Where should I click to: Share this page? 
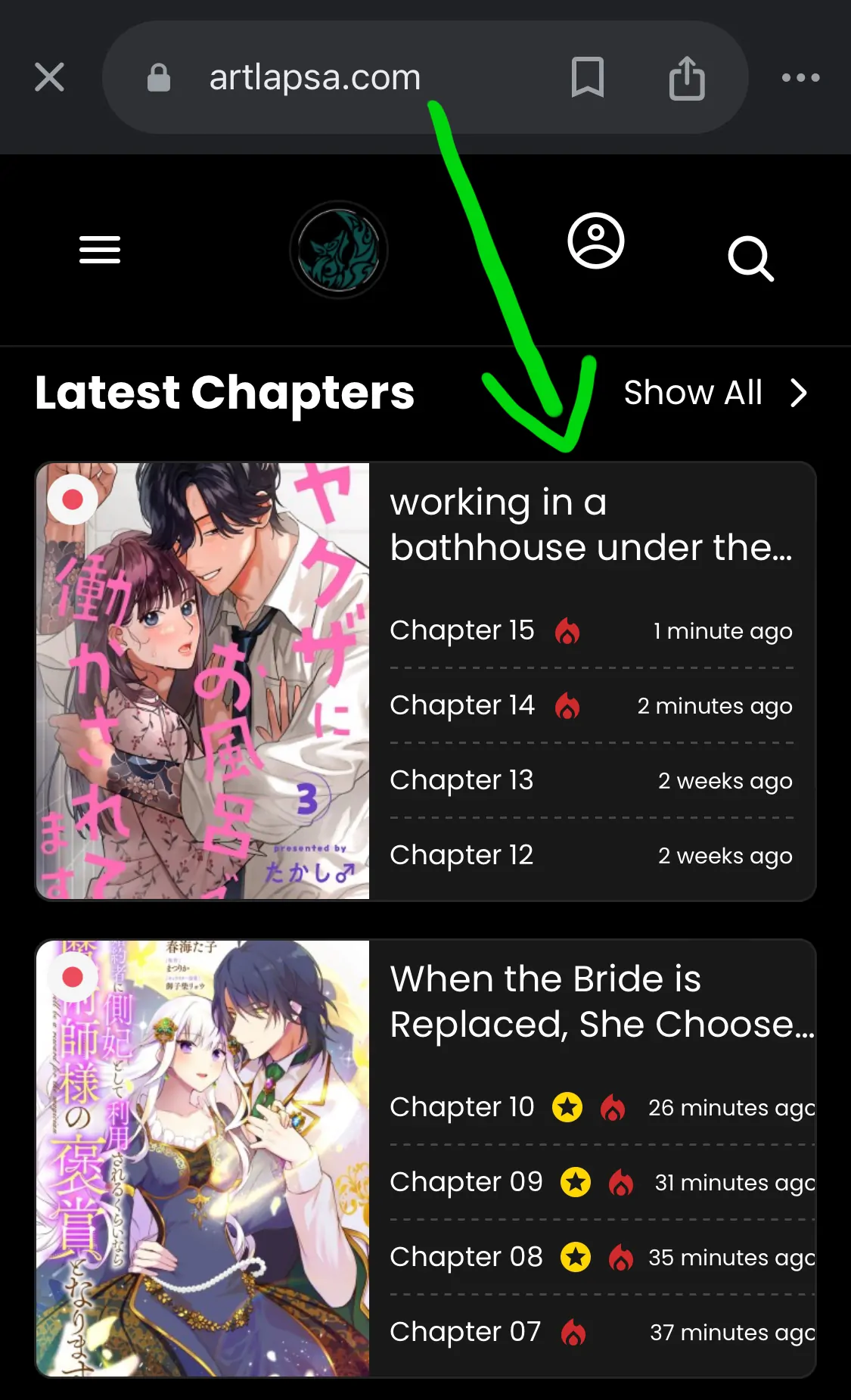687,77
